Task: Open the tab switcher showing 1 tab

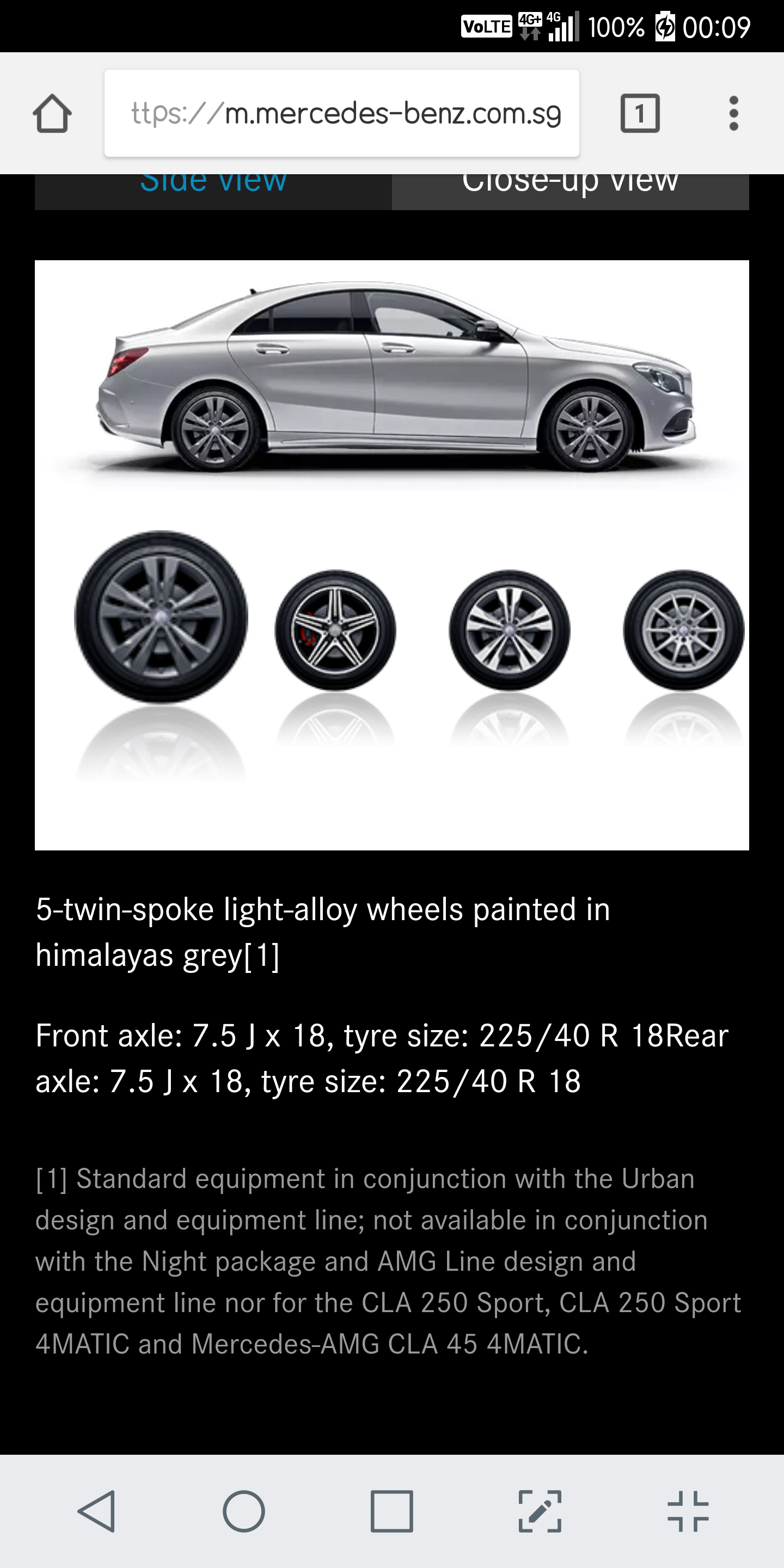Action: pos(640,113)
